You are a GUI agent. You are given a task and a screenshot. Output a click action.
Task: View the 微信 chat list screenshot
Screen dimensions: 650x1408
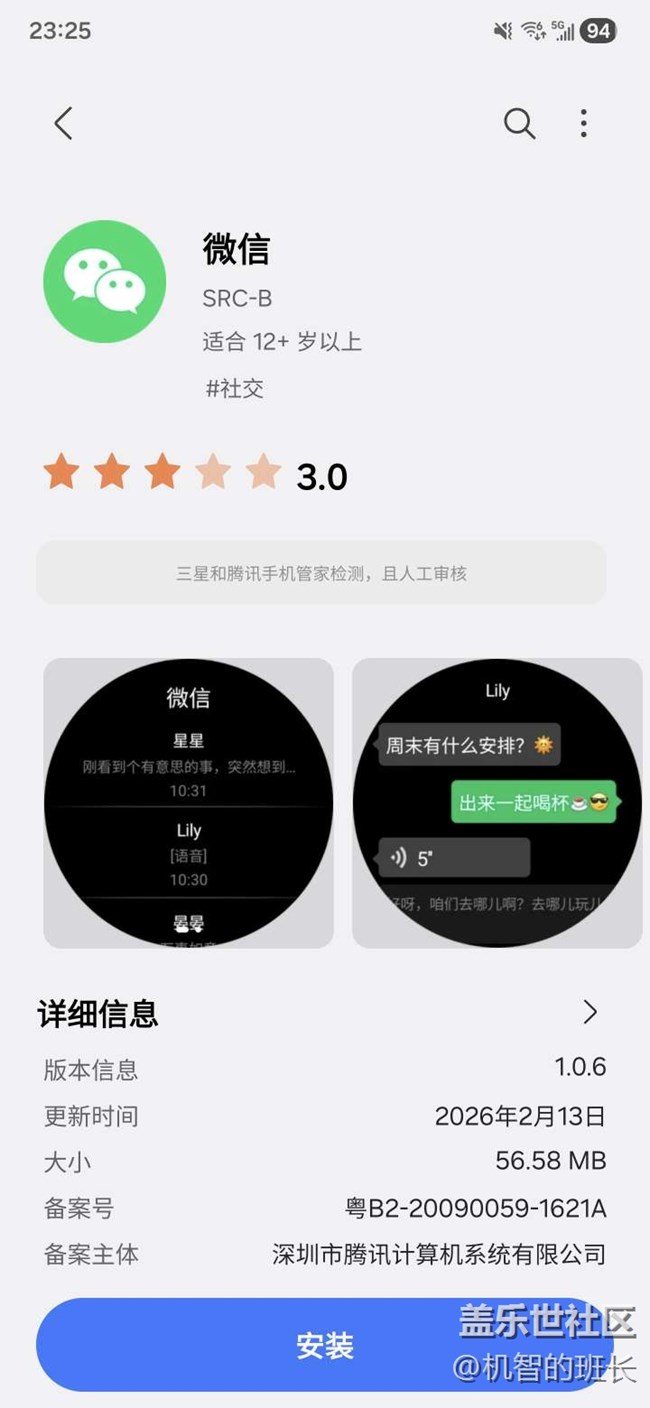coord(188,803)
